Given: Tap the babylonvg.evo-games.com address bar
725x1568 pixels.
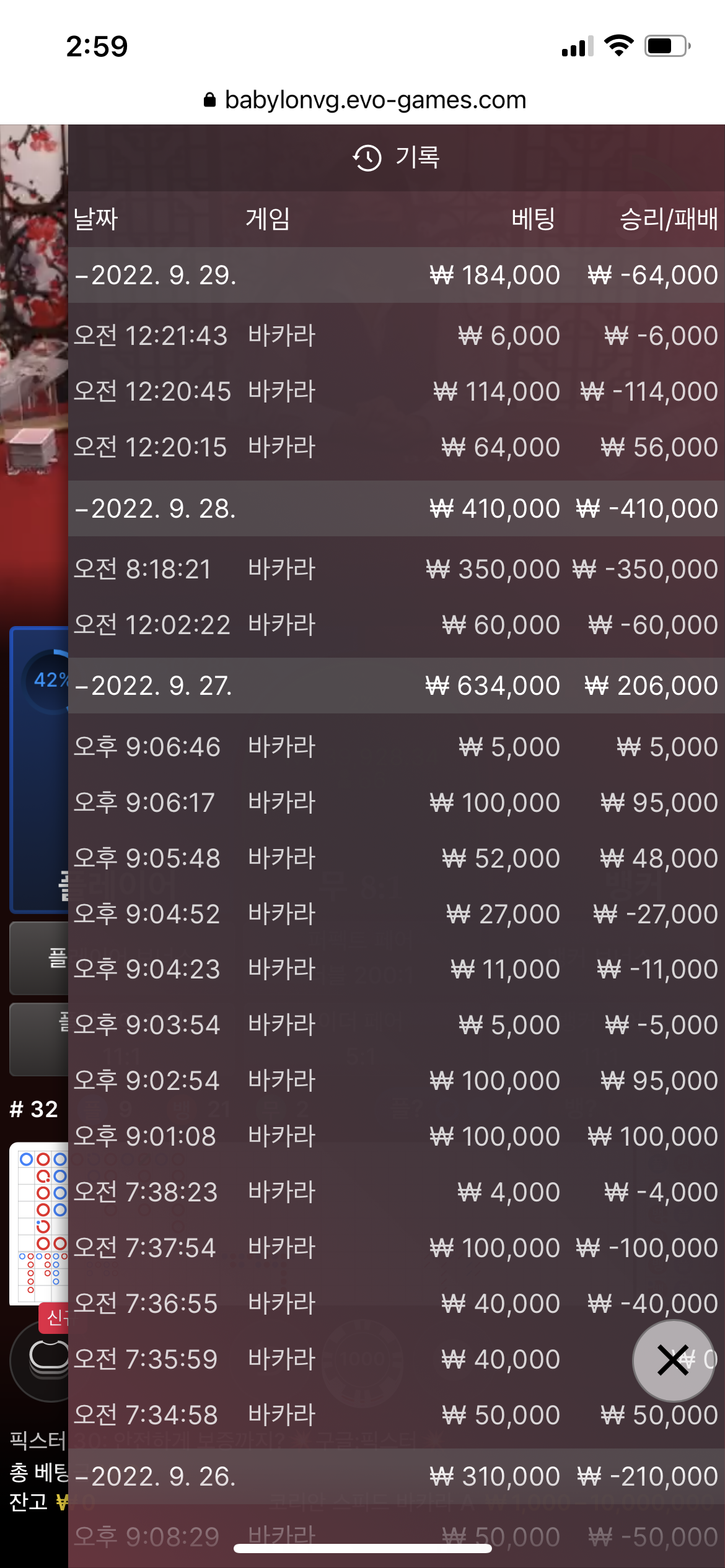Looking at the screenshot, I should (x=366, y=100).
